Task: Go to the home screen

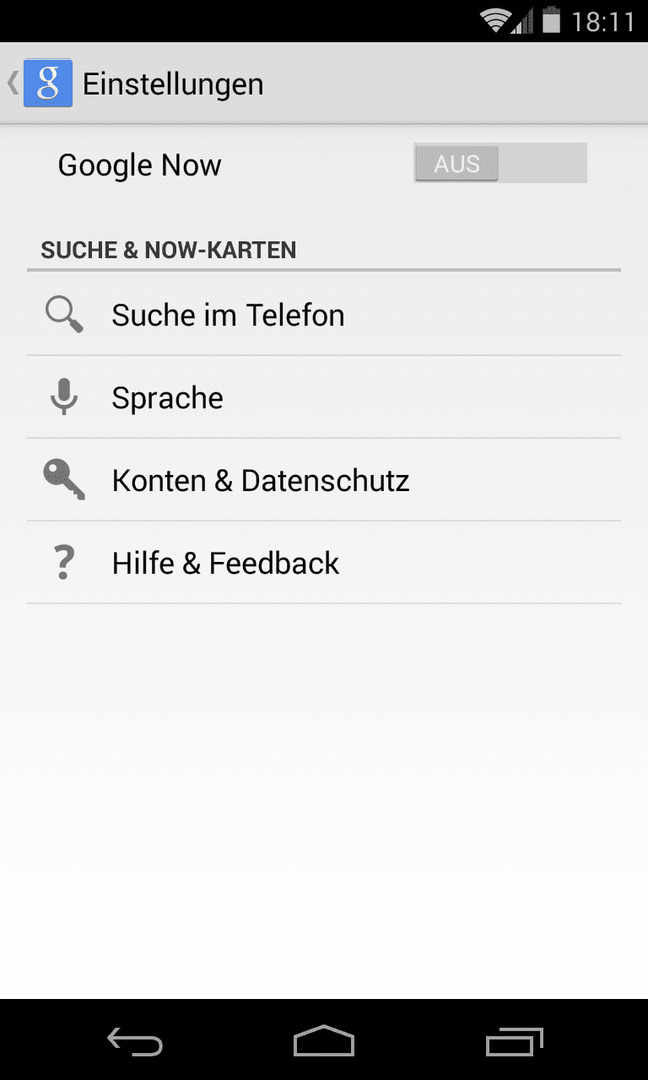Action: click(x=324, y=1041)
